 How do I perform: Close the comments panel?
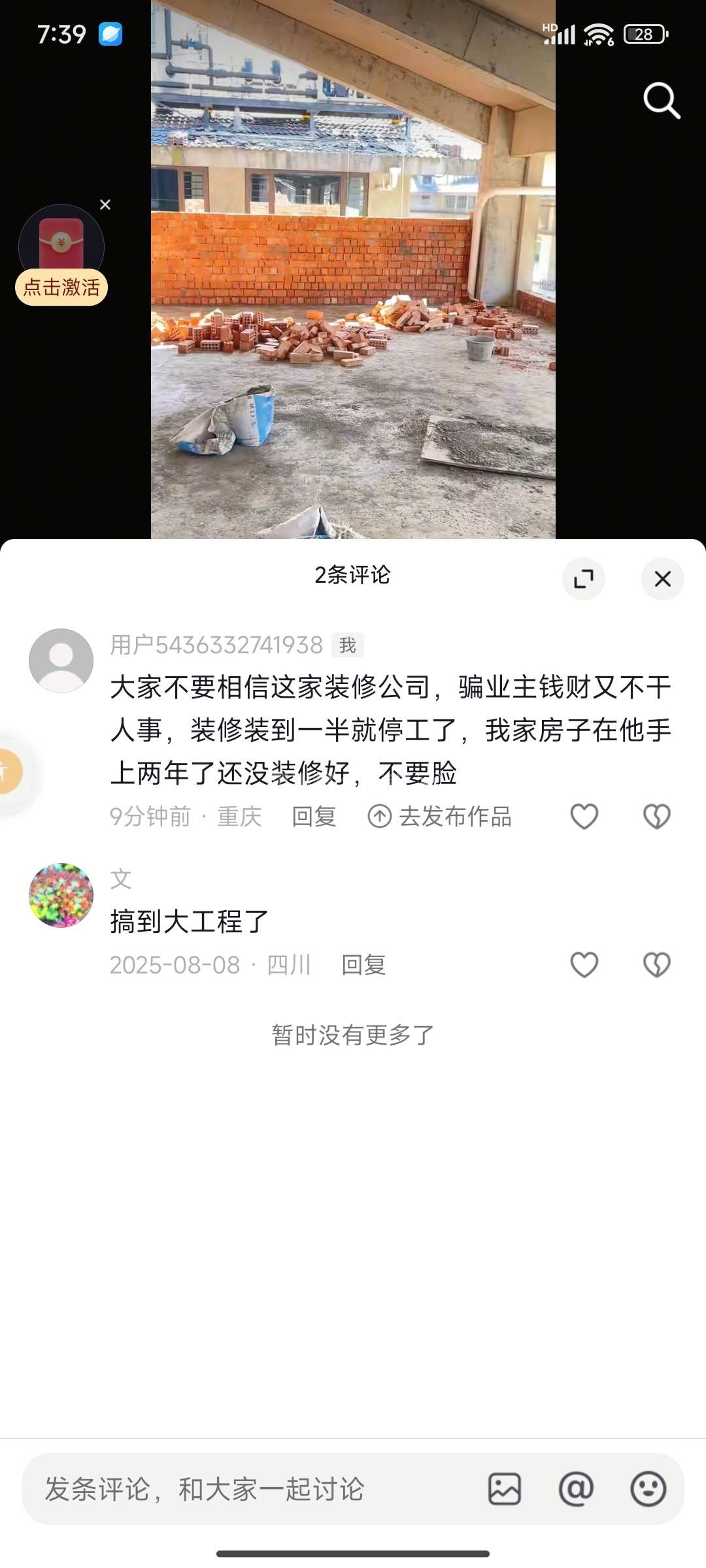tap(662, 579)
